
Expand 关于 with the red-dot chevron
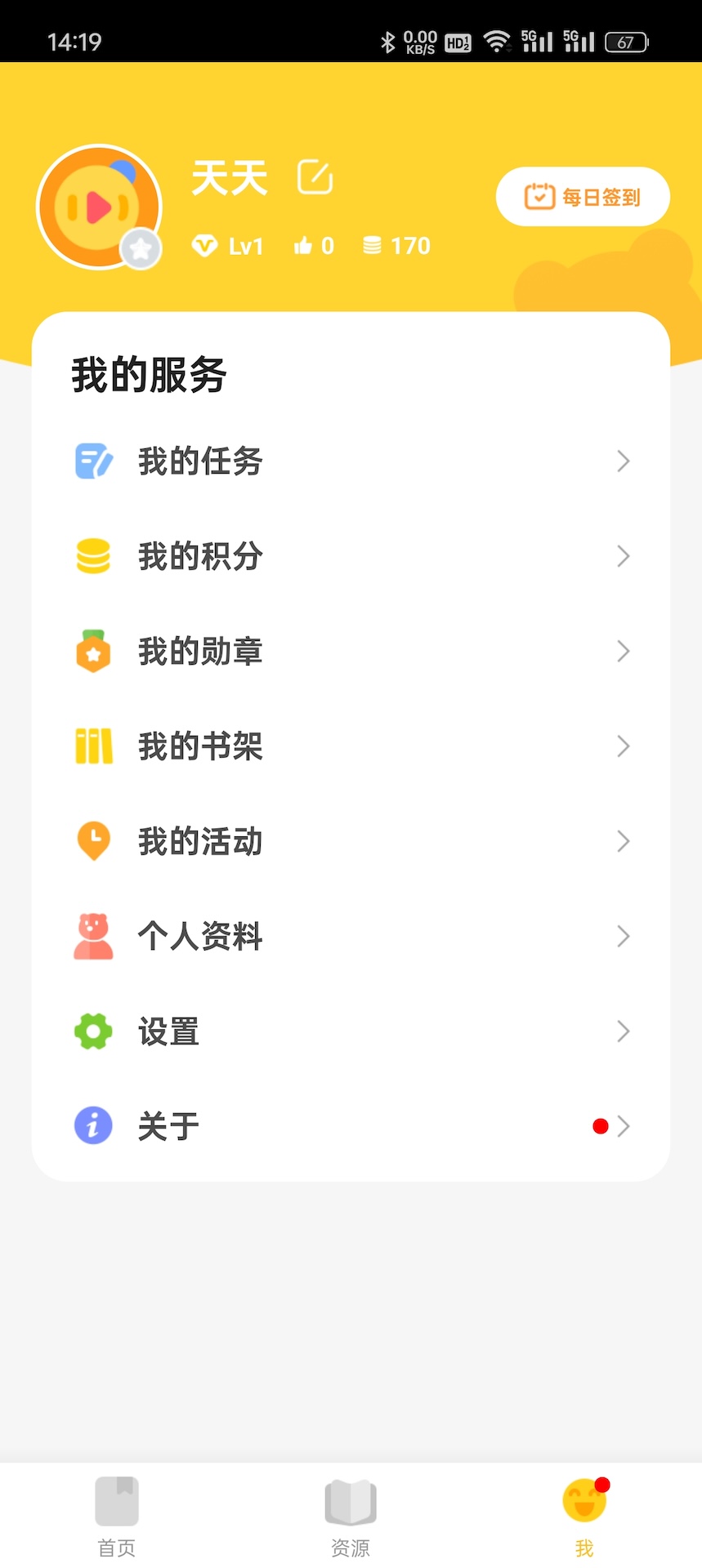click(623, 1125)
